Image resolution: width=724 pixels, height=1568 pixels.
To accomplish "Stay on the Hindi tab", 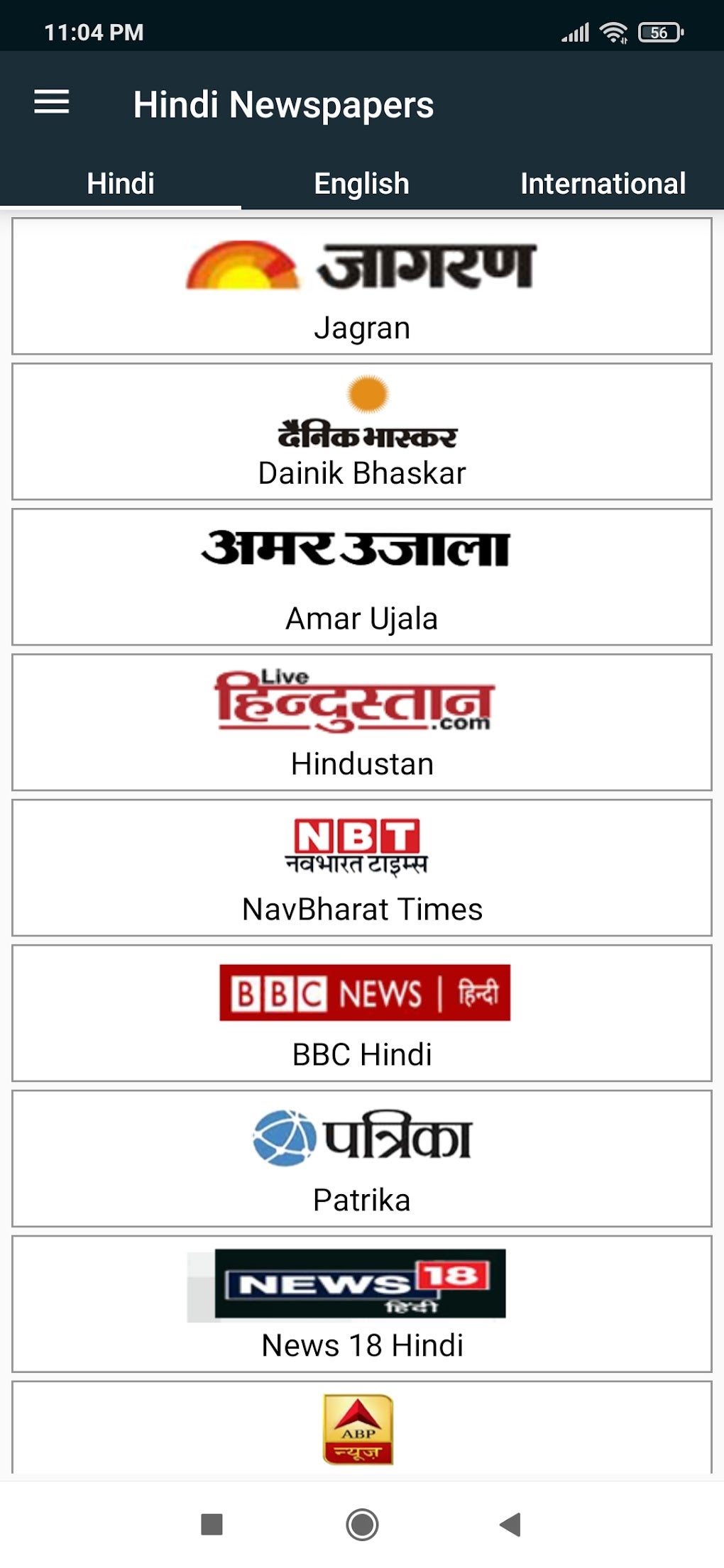I will [119, 182].
